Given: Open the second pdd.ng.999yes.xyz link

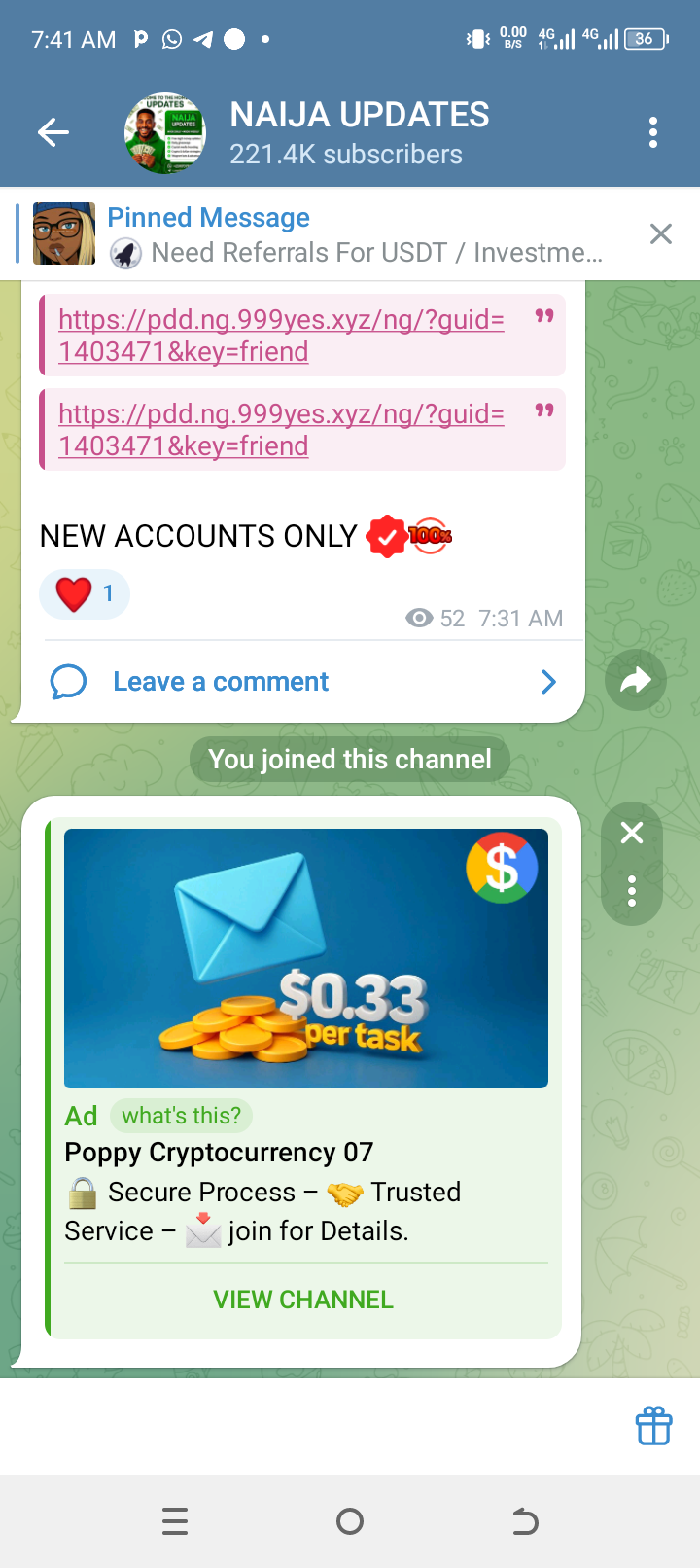Looking at the screenshot, I should pos(280,430).
